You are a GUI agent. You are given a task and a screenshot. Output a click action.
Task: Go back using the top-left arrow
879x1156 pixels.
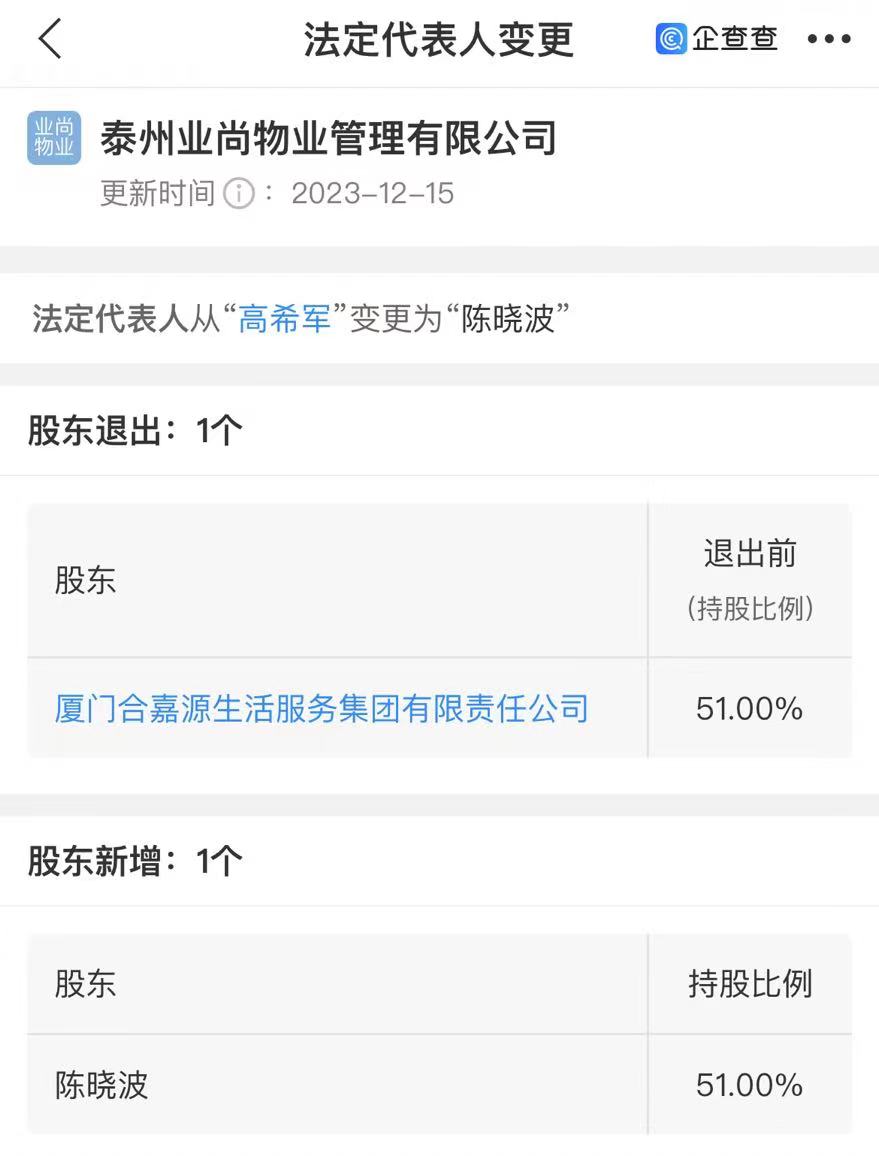click(49, 40)
